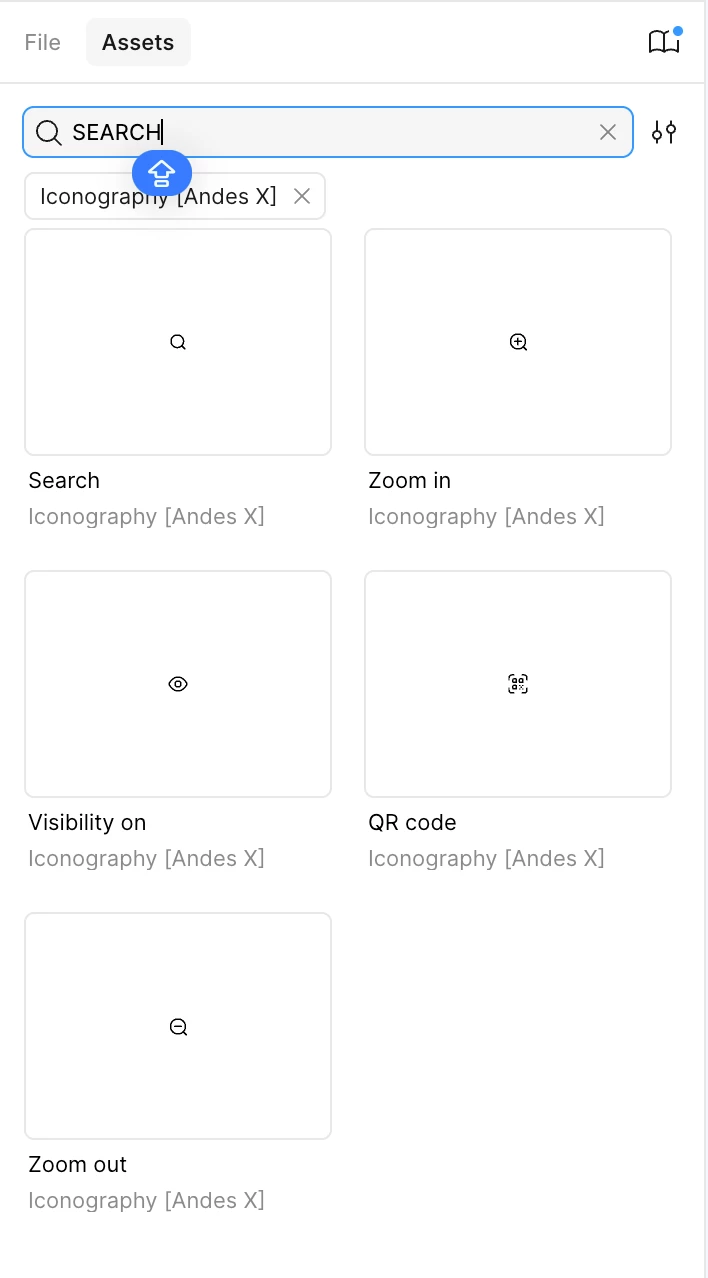This screenshot has height=1278, width=708.
Task: Switch to the File tab
Action: point(43,42)
